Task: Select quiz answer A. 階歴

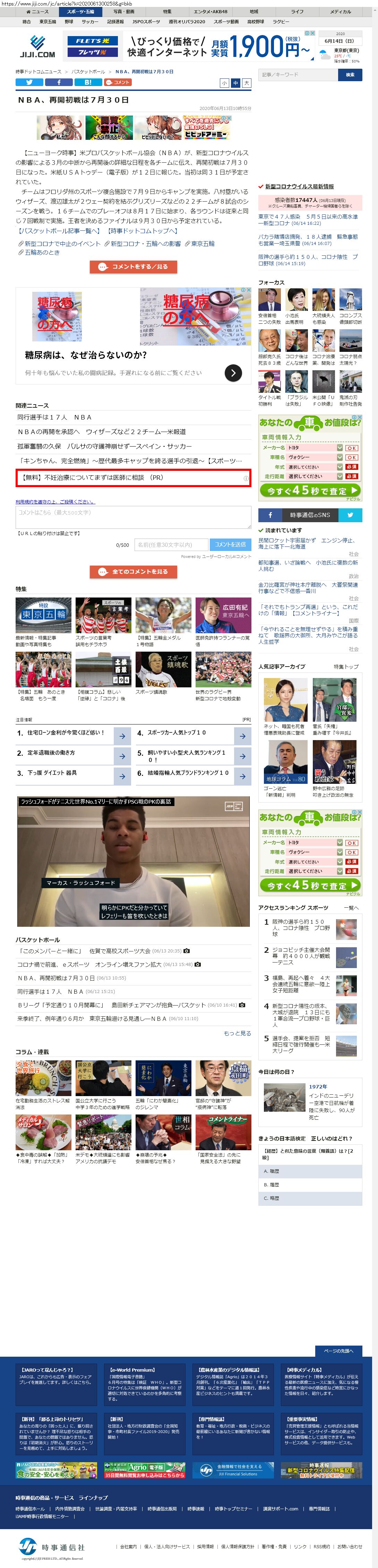Action: (310, 1171)
